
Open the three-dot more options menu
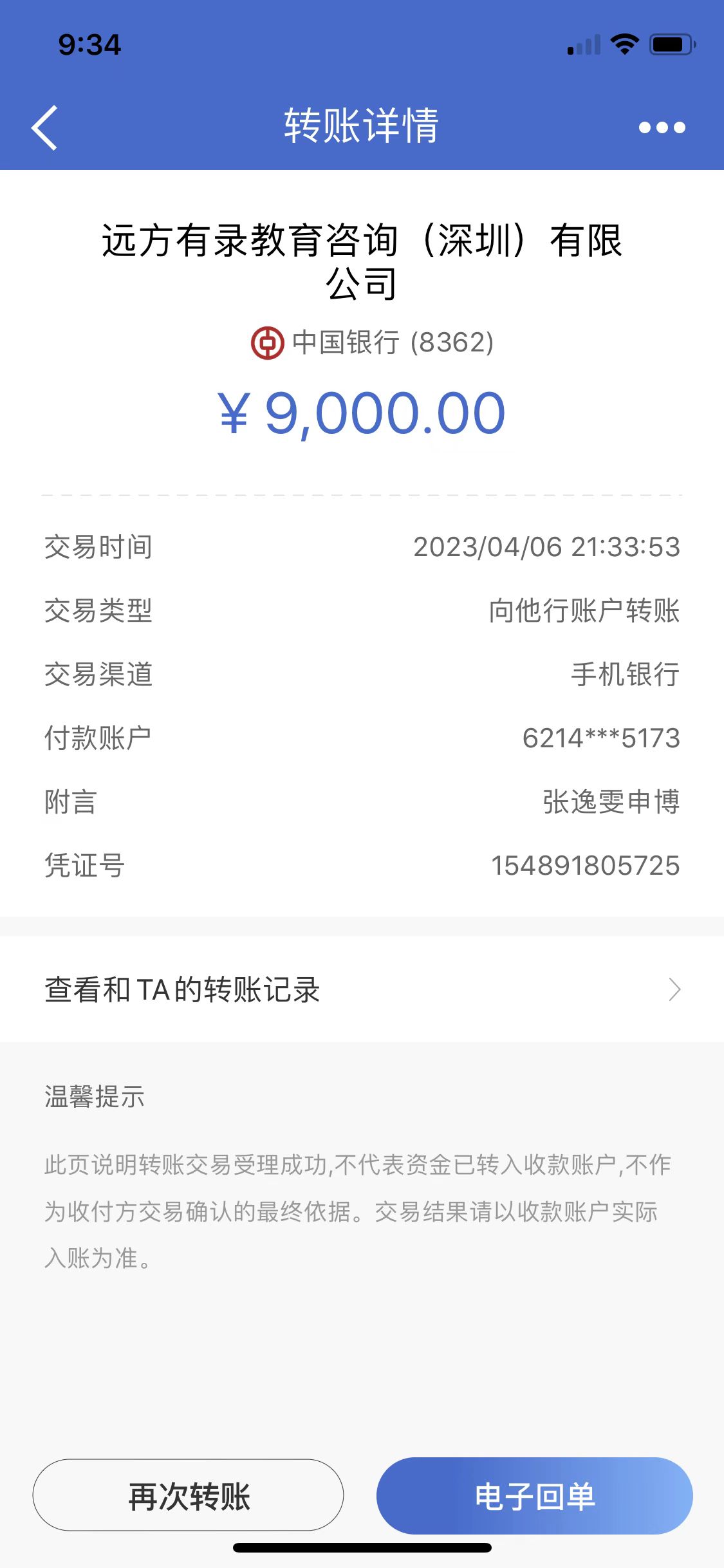coord(662,127)
